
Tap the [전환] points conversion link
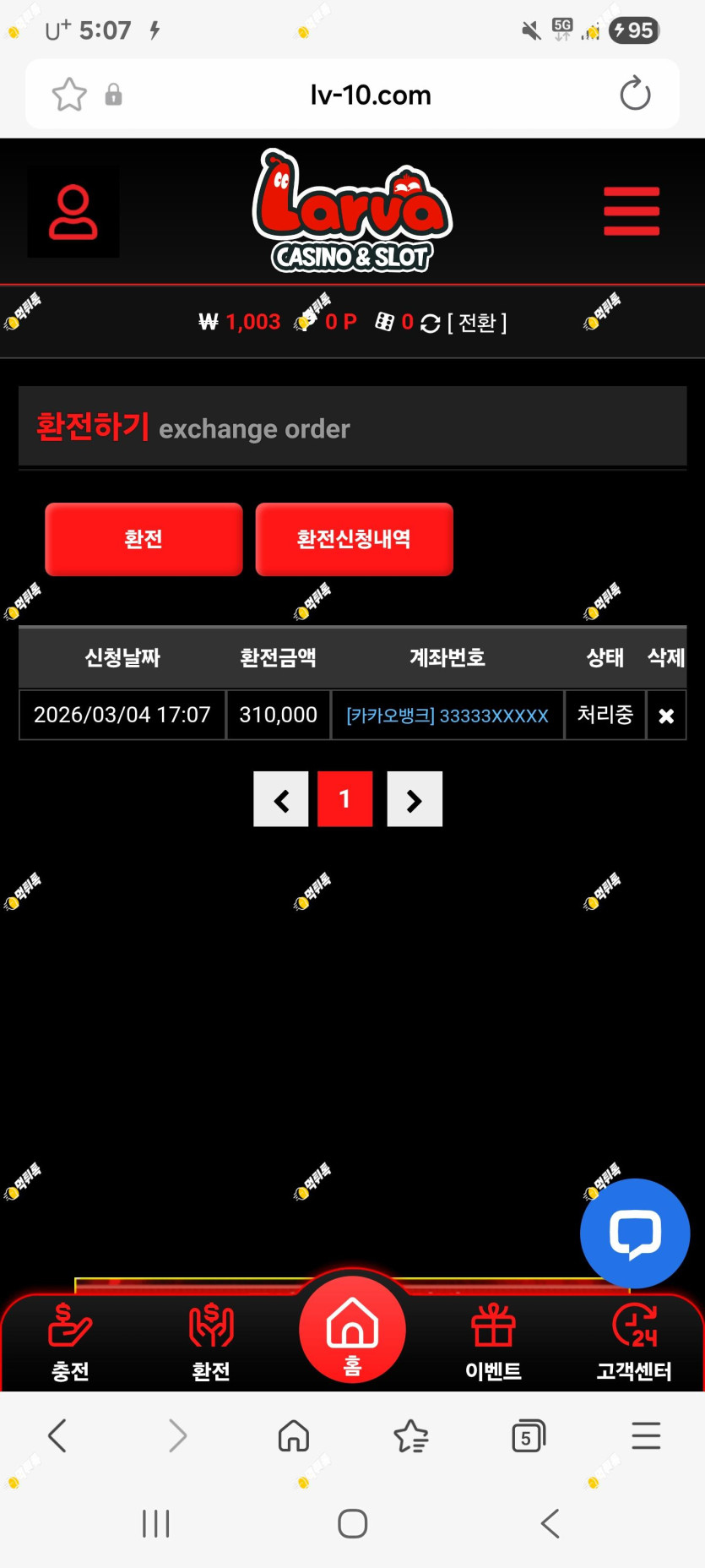(477, 323)
